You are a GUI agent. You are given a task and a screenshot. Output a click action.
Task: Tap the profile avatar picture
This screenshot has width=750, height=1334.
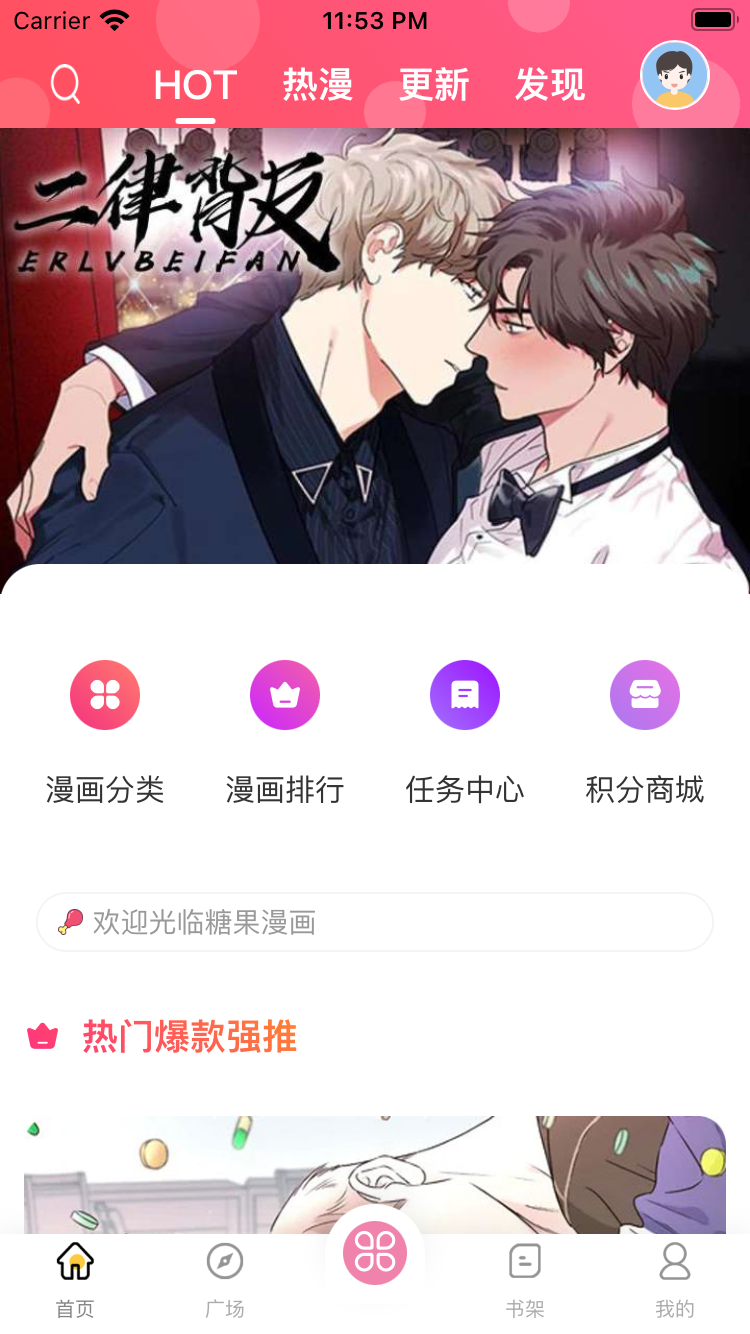675,75
